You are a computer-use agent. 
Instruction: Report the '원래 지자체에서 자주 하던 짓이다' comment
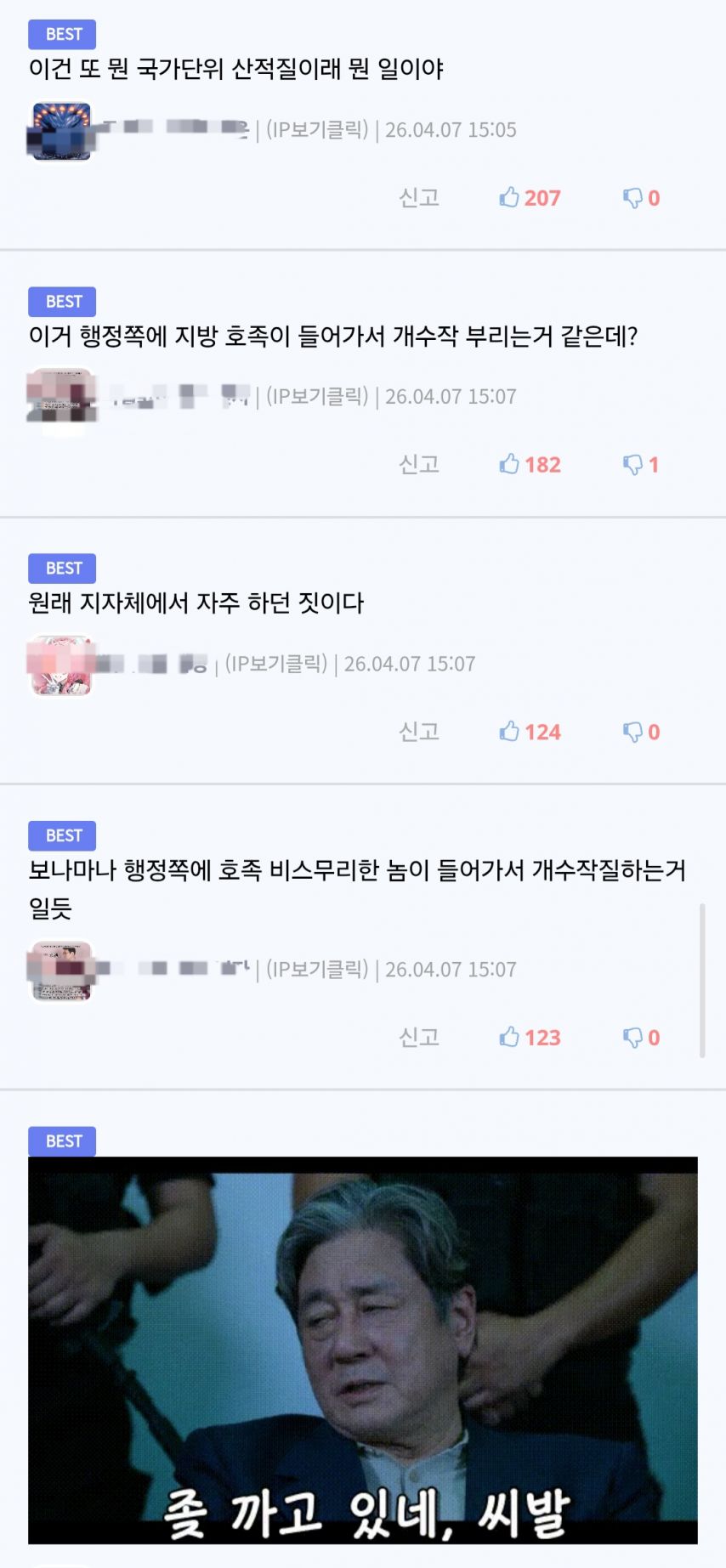pos(419,732)
